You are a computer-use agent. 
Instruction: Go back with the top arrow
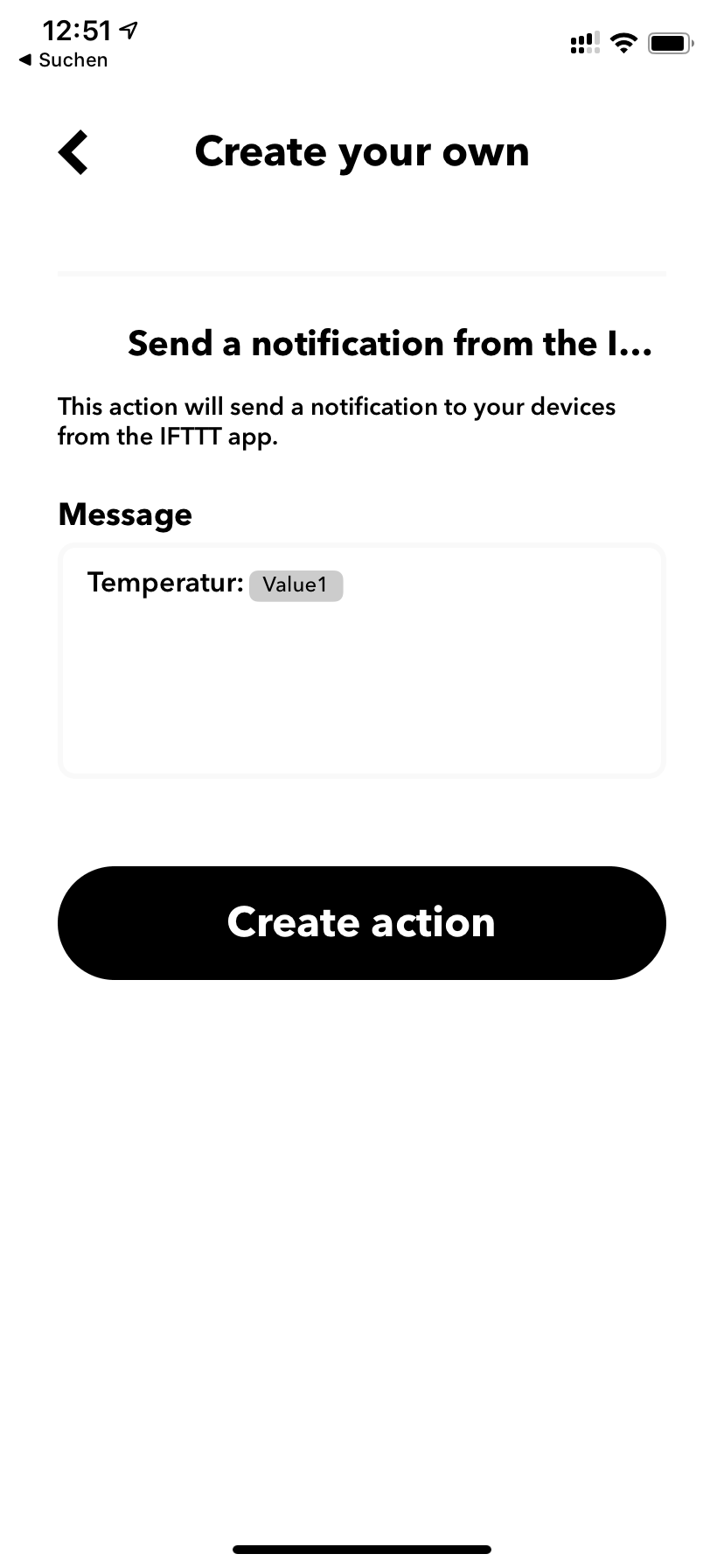pos(73,152)
